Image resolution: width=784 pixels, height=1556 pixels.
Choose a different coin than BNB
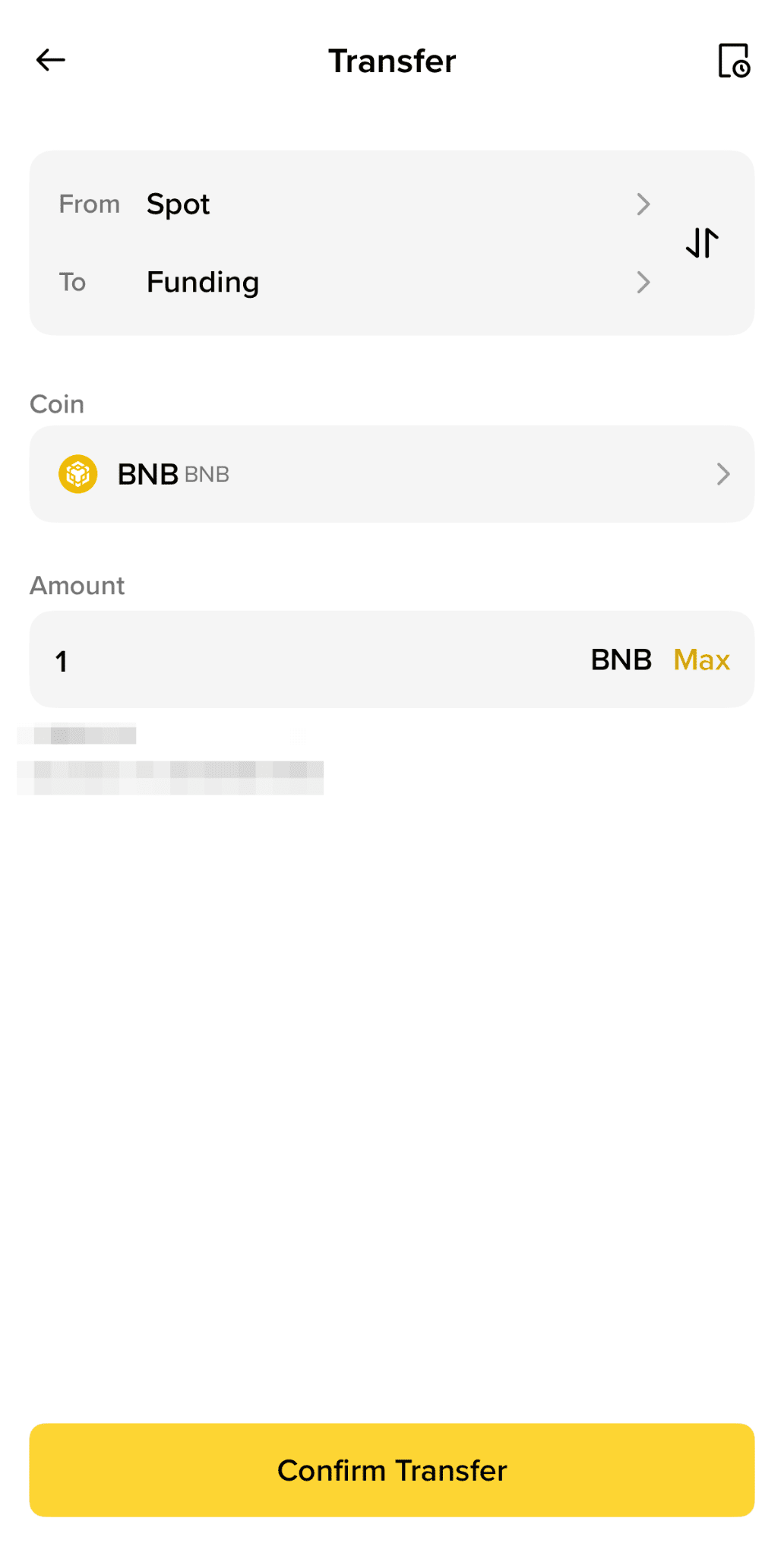392,474
